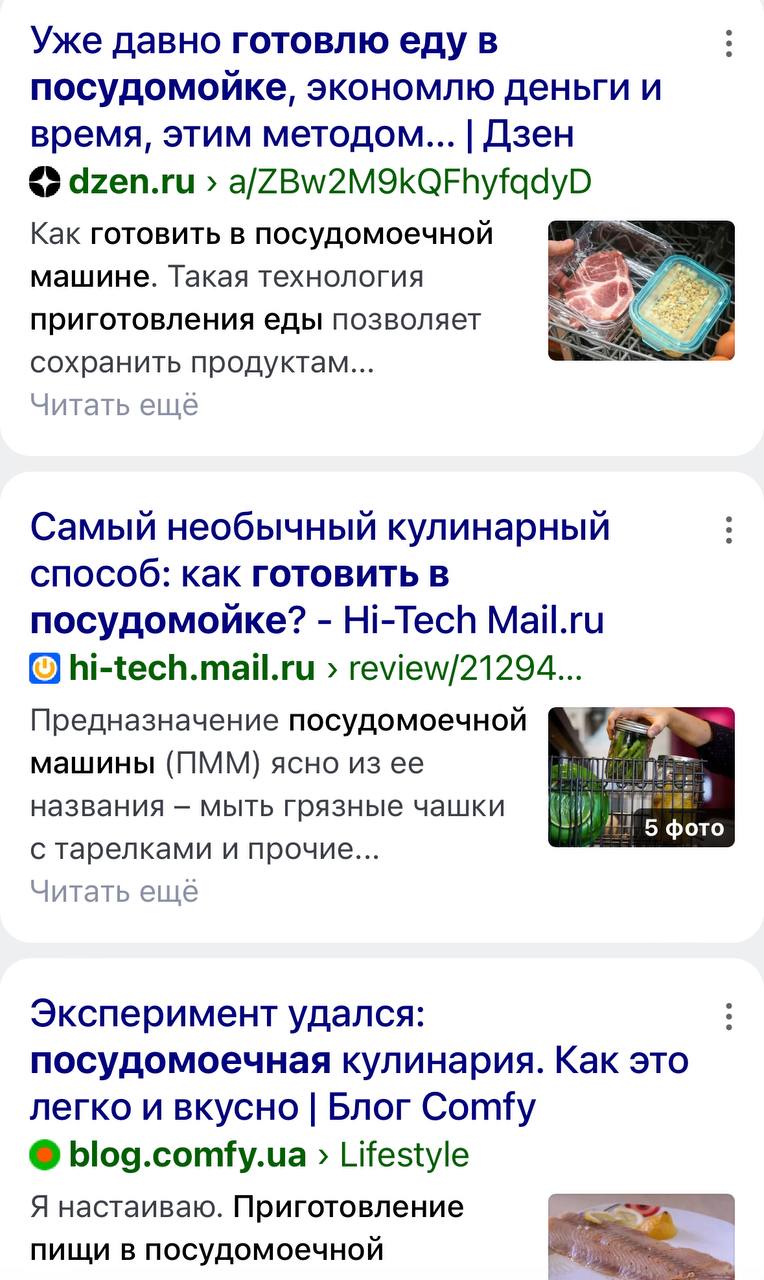Image resolution: width=764 pixels, height=1280 pixels.
Task: Open the Hi-Tech Mail.ru result title
Action: [x=320, y=573]
